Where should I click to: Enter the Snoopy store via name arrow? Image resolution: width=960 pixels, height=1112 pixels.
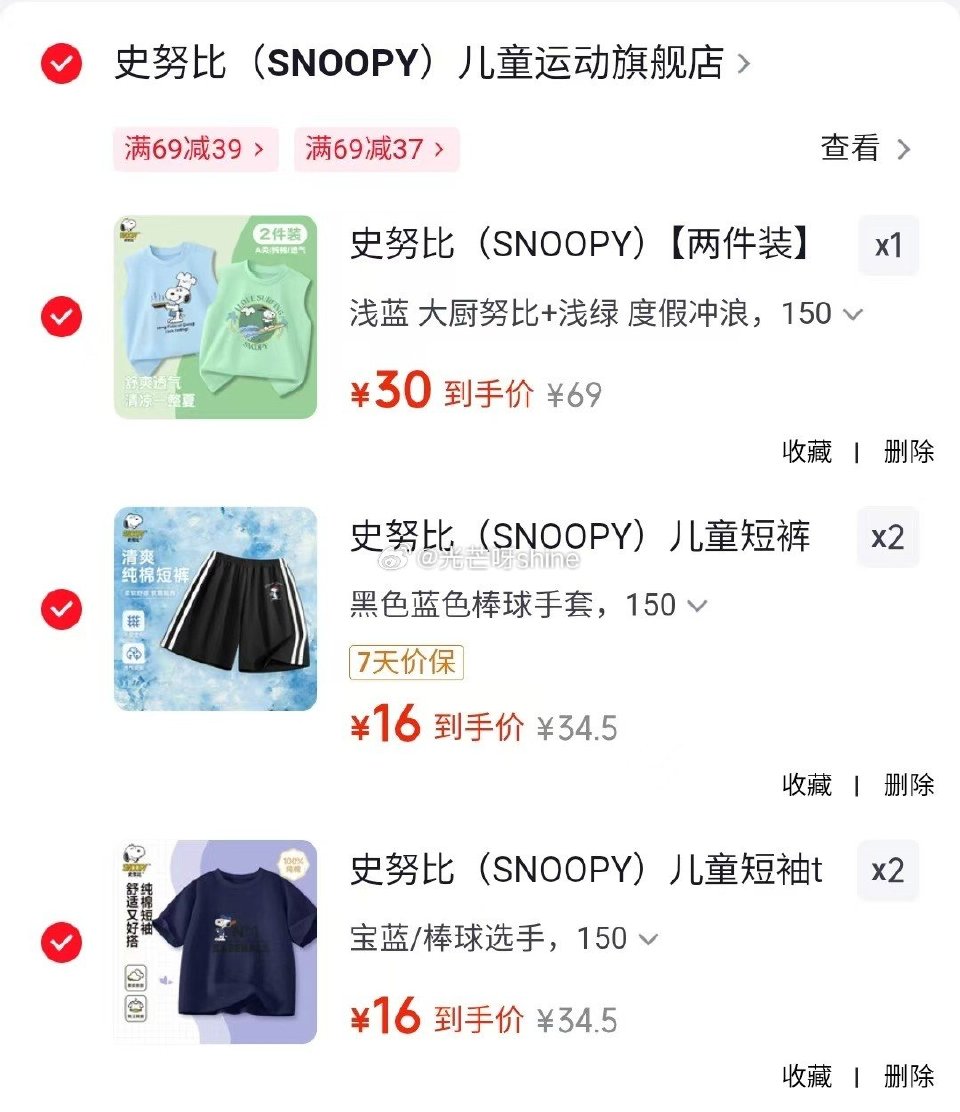click(742, 62)
